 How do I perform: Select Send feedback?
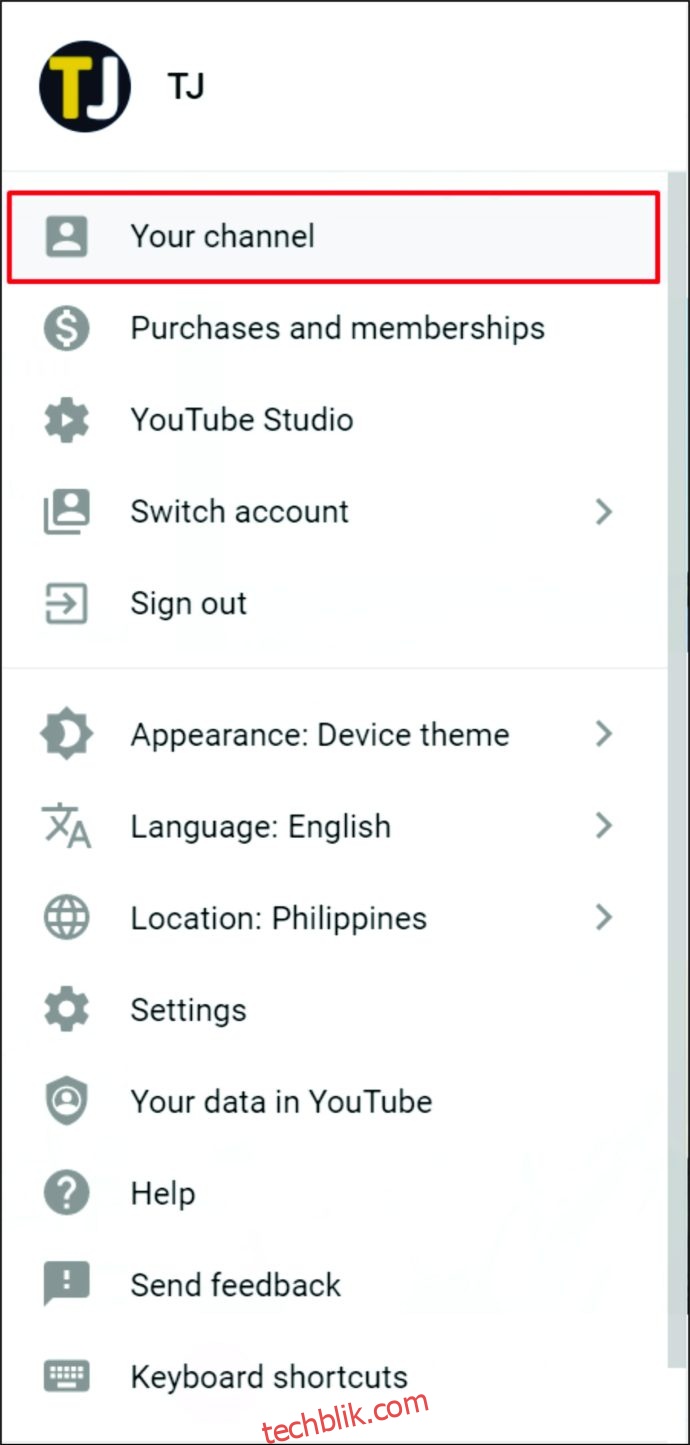point(334,1285)
